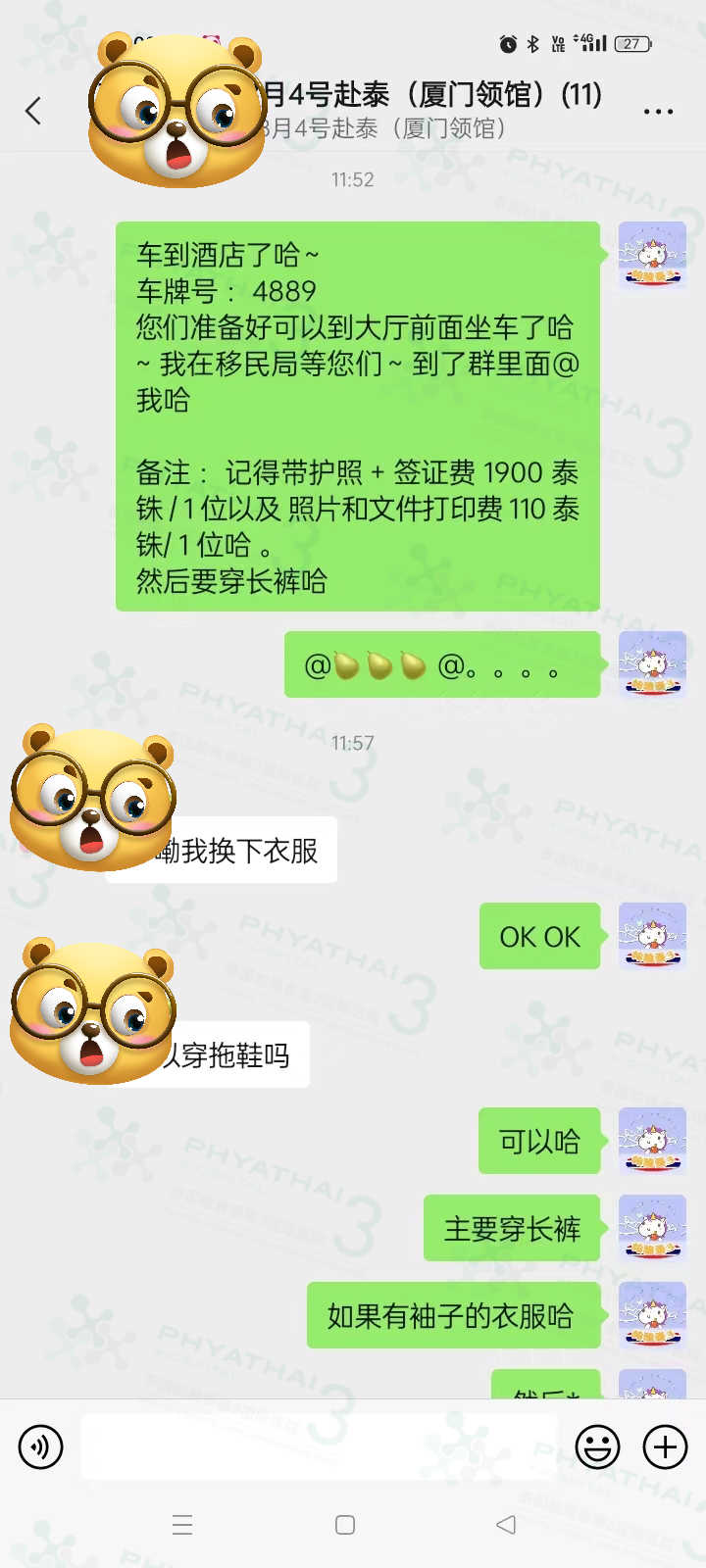This screenshot has height=1568, width=706.
Task: Go back from the group chat
Action: [x=33, y=111]
